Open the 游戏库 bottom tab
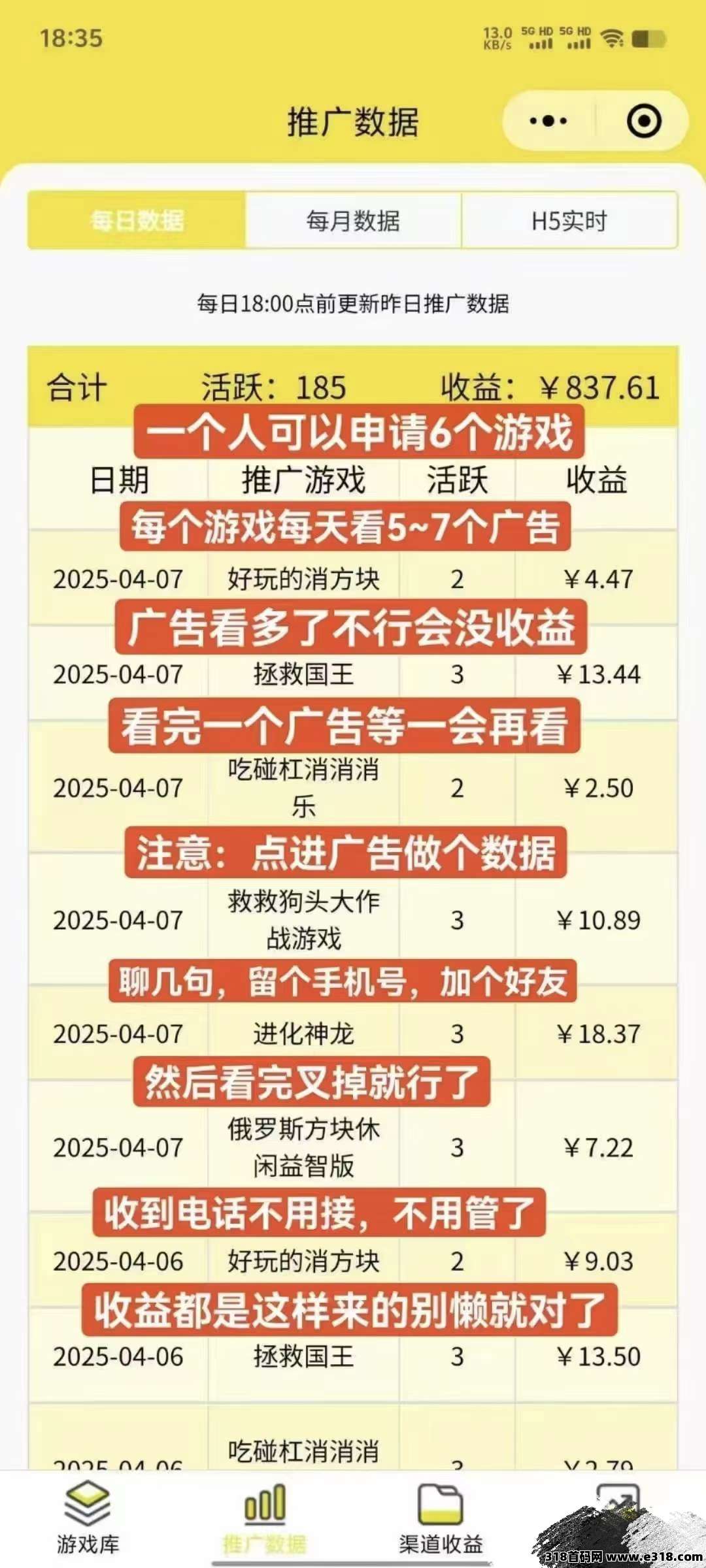The height and width of the screenshot is (1568, 706). 88,1517
